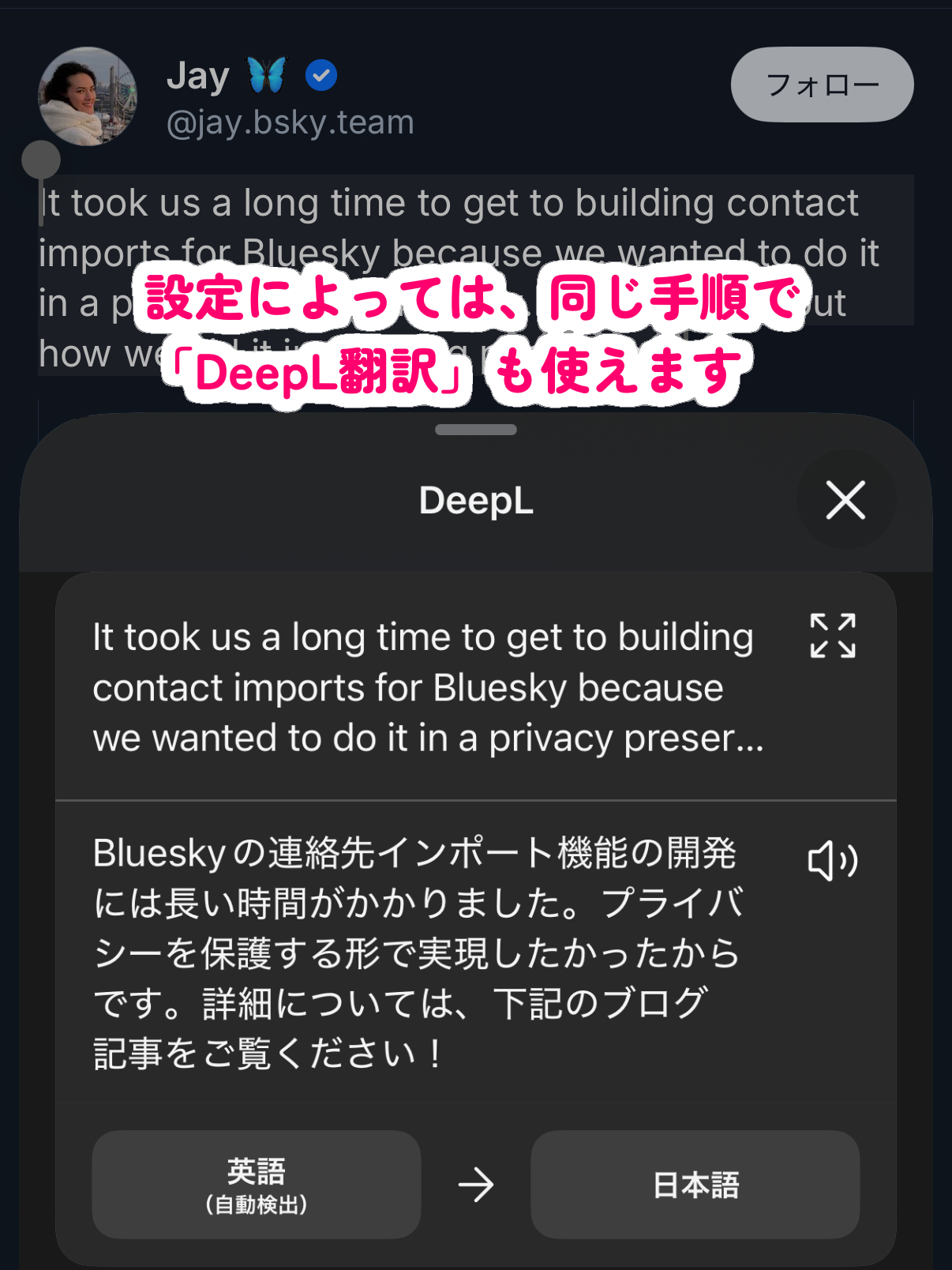
Task: Change the source language 英語 (自動検出)
Action: [x=257, y=1184]
